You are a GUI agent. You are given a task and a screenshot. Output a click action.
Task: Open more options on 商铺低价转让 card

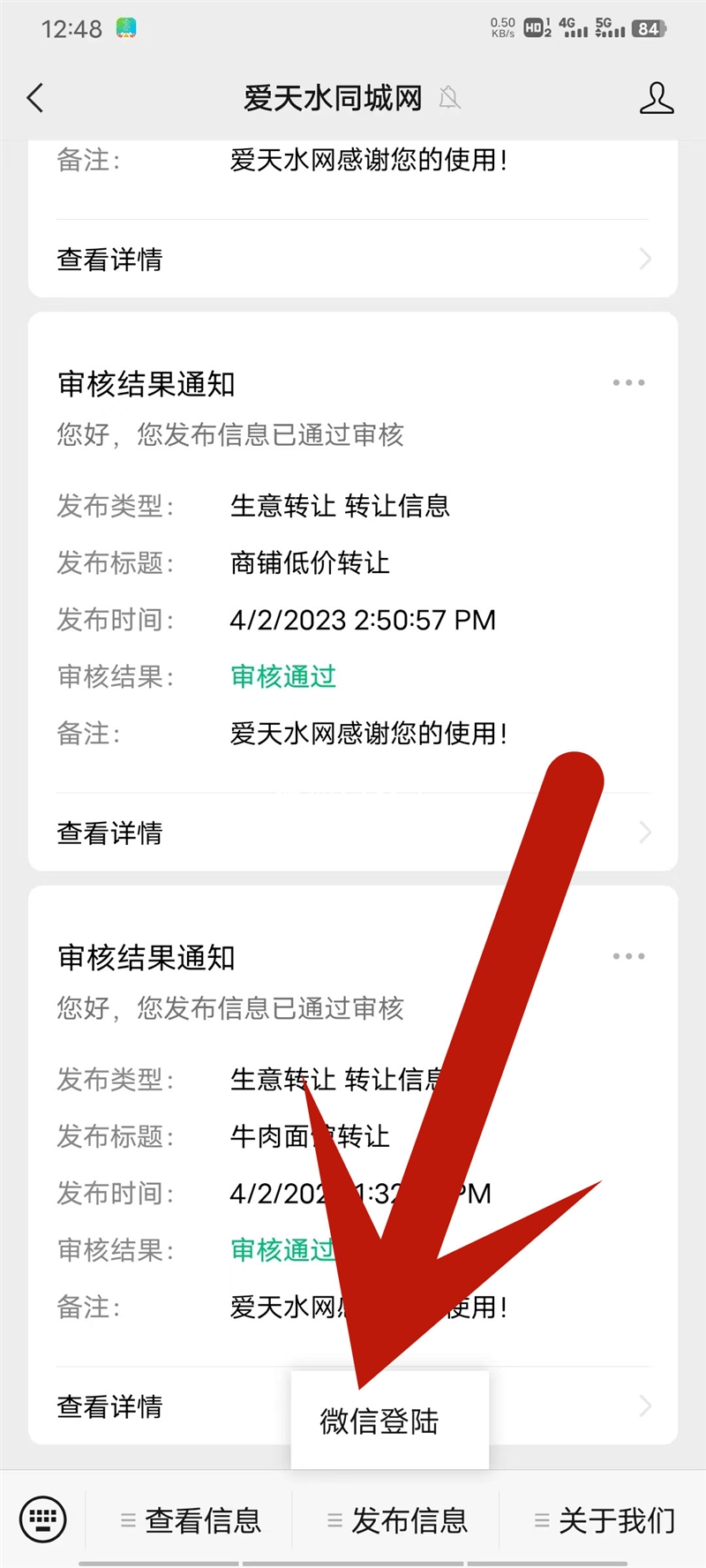[628, 383]
